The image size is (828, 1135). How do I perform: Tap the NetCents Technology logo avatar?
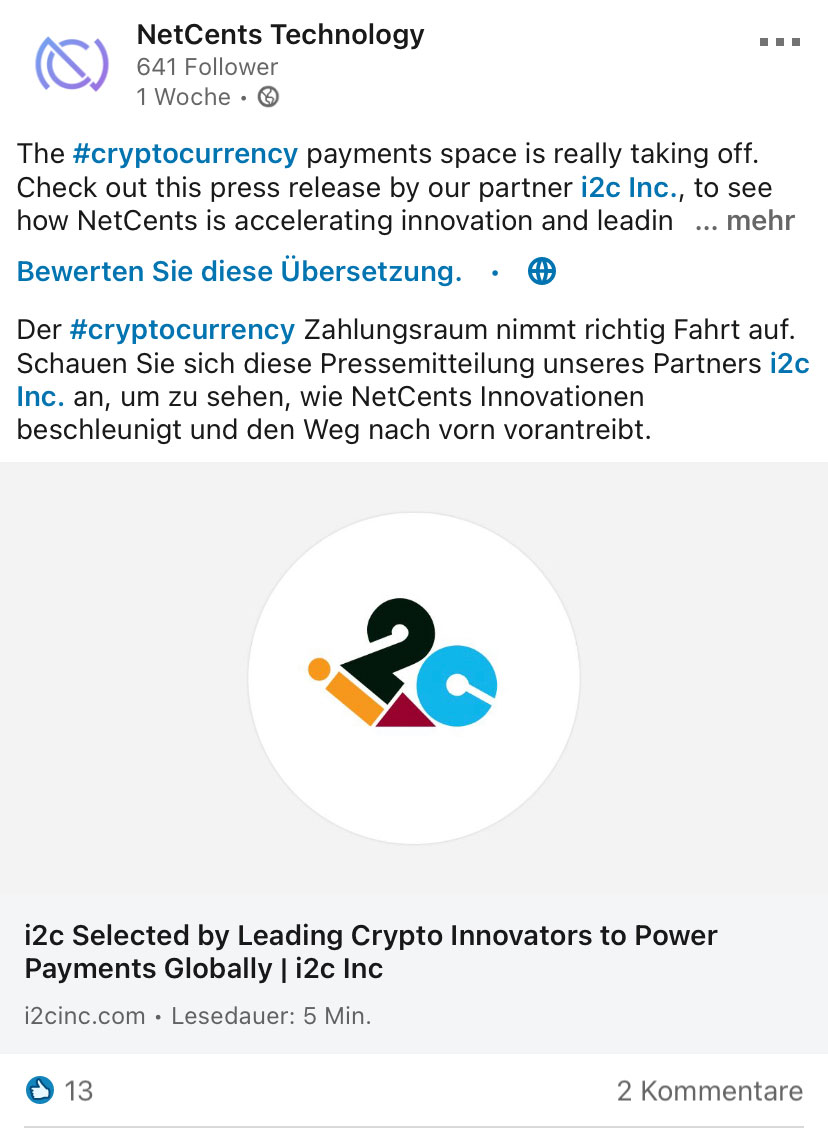click(71, 64)
